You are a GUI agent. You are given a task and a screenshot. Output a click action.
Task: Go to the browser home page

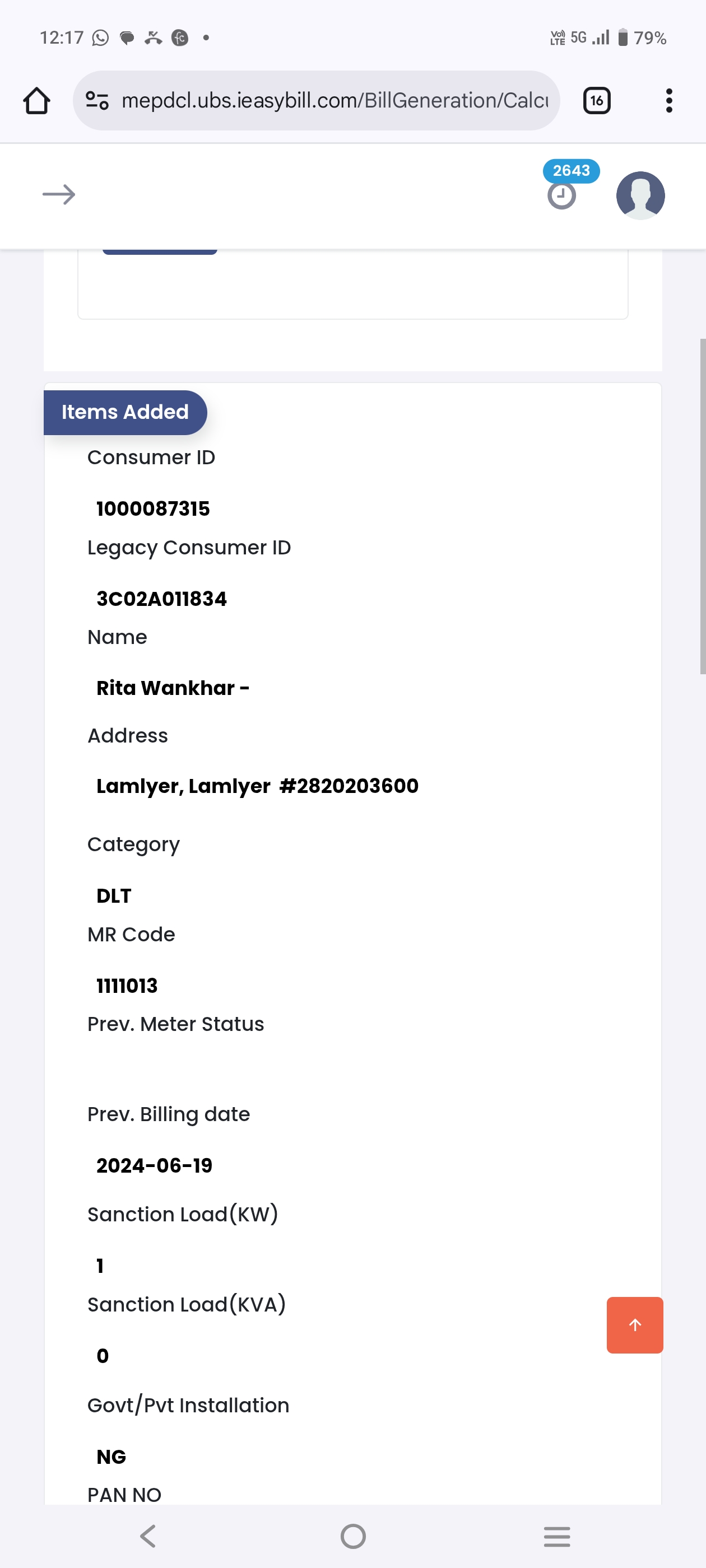pos(36,101)
